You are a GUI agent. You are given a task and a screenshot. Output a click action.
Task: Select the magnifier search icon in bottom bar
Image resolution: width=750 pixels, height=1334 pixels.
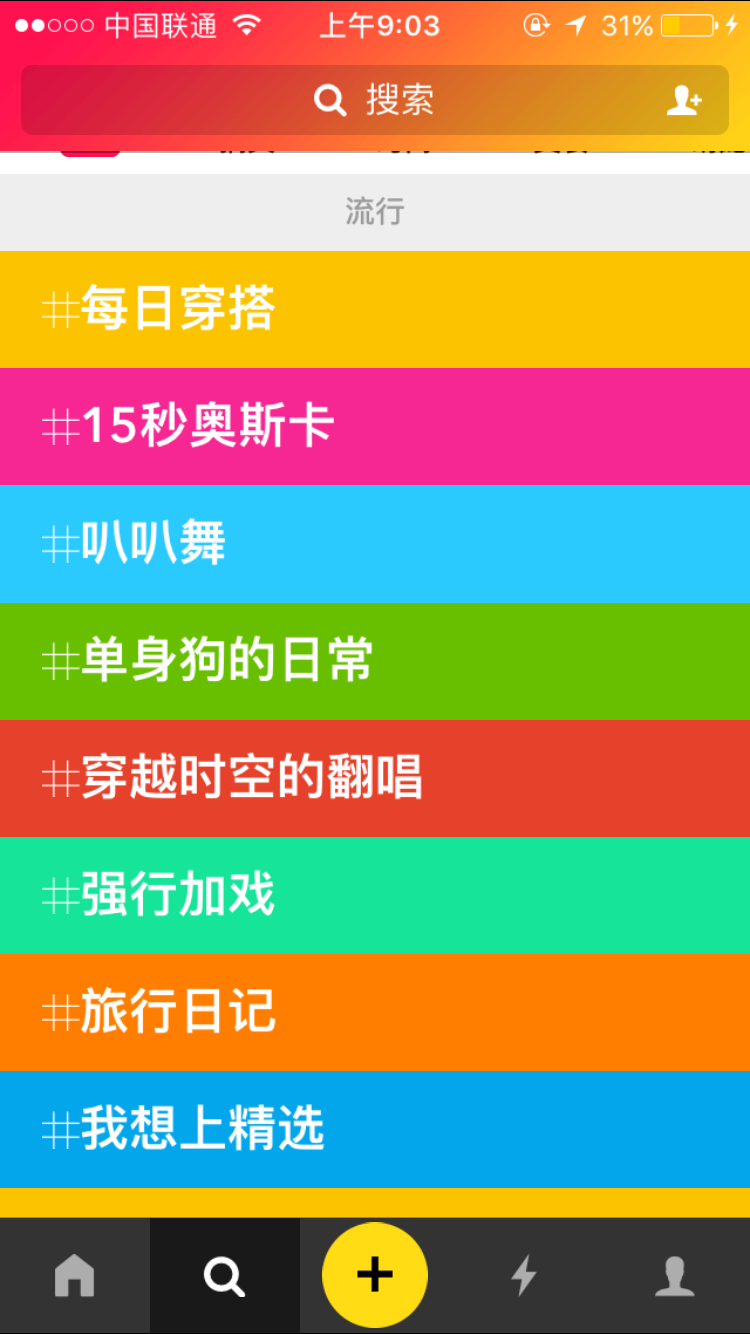(224, 1275)
